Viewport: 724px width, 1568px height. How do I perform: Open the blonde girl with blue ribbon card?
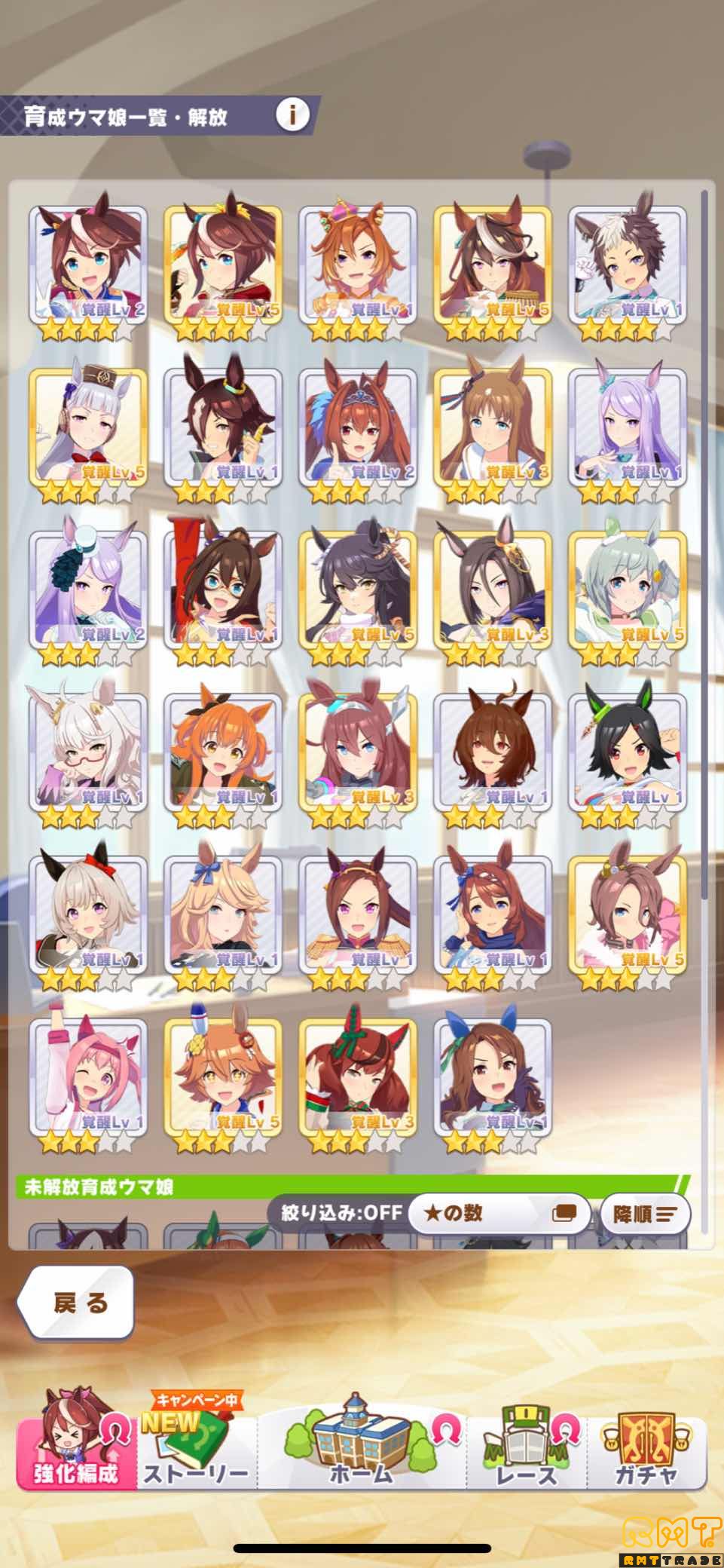click(223, 915)
